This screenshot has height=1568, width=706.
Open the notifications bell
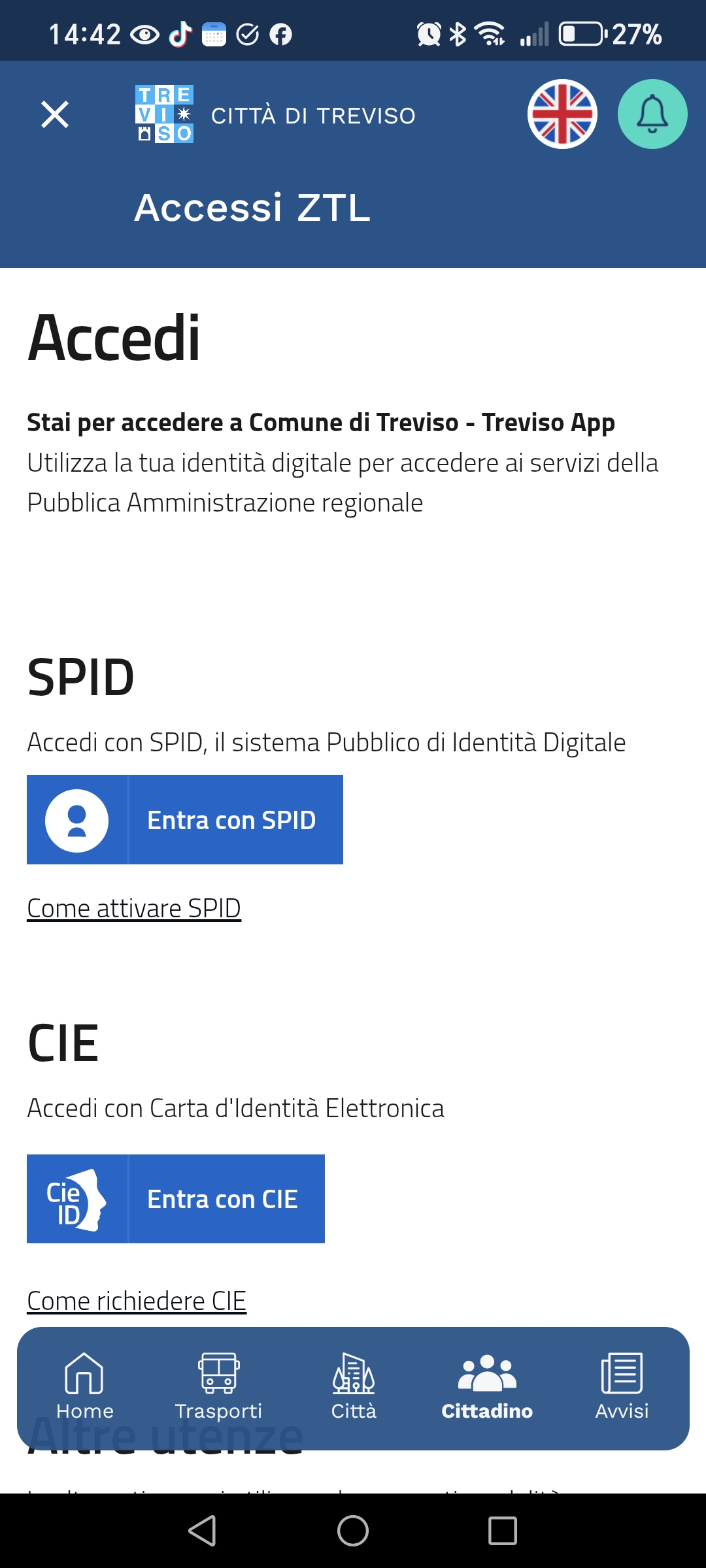pyautogui.click(x=652, y=114)
